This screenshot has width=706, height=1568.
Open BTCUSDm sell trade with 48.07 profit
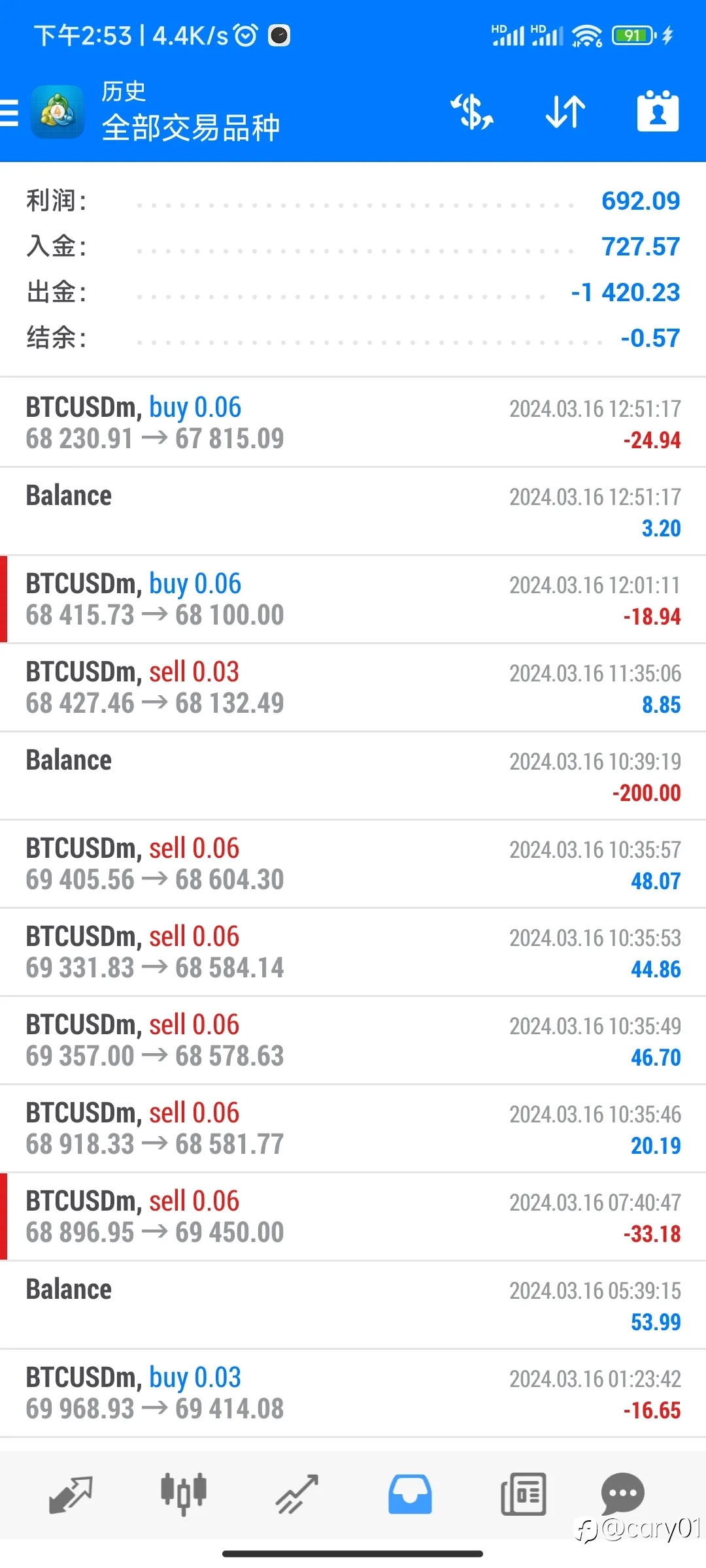pos(353,864)
